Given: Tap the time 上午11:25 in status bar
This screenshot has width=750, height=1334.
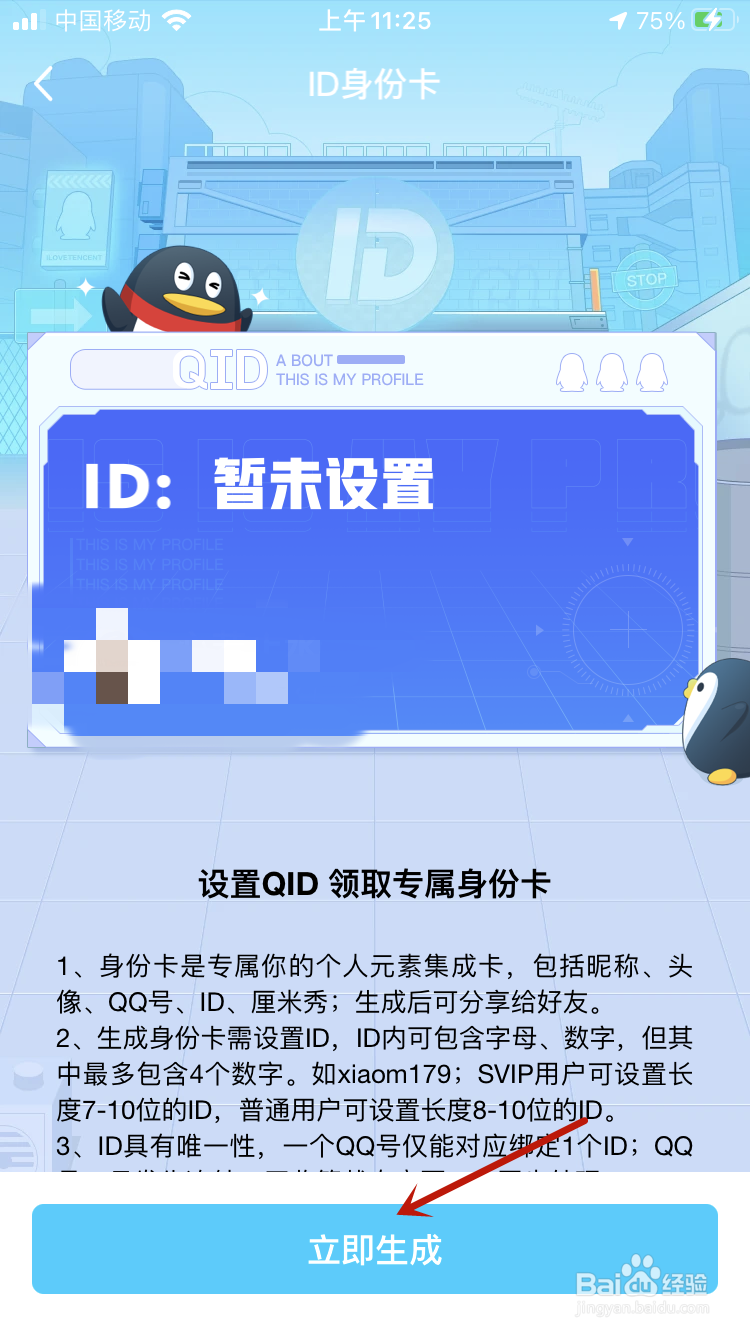Looking at the screenshot, I should tap(375, 20).
